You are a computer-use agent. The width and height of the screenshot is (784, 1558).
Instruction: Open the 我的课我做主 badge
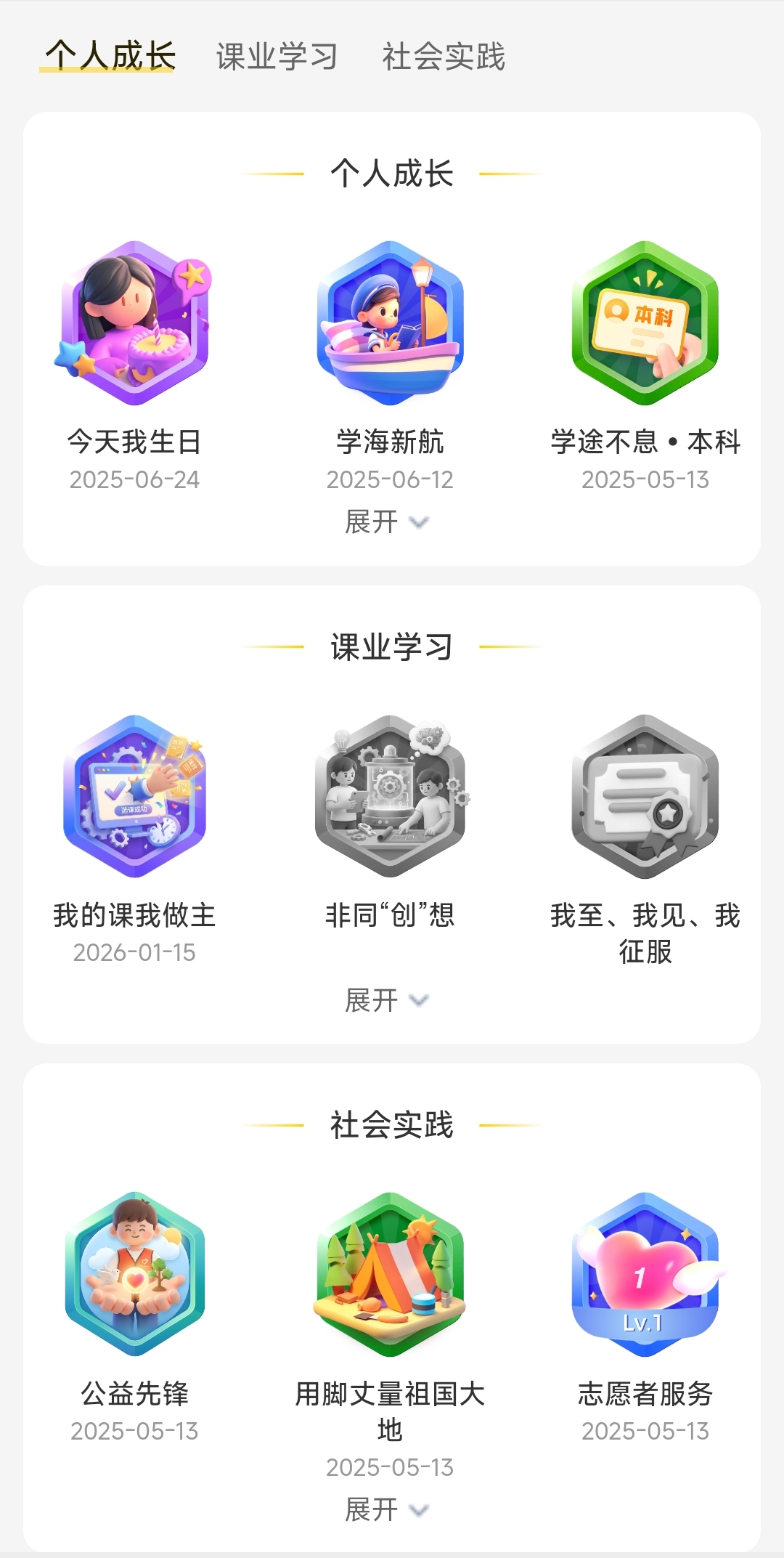click(x=134, y=796)
